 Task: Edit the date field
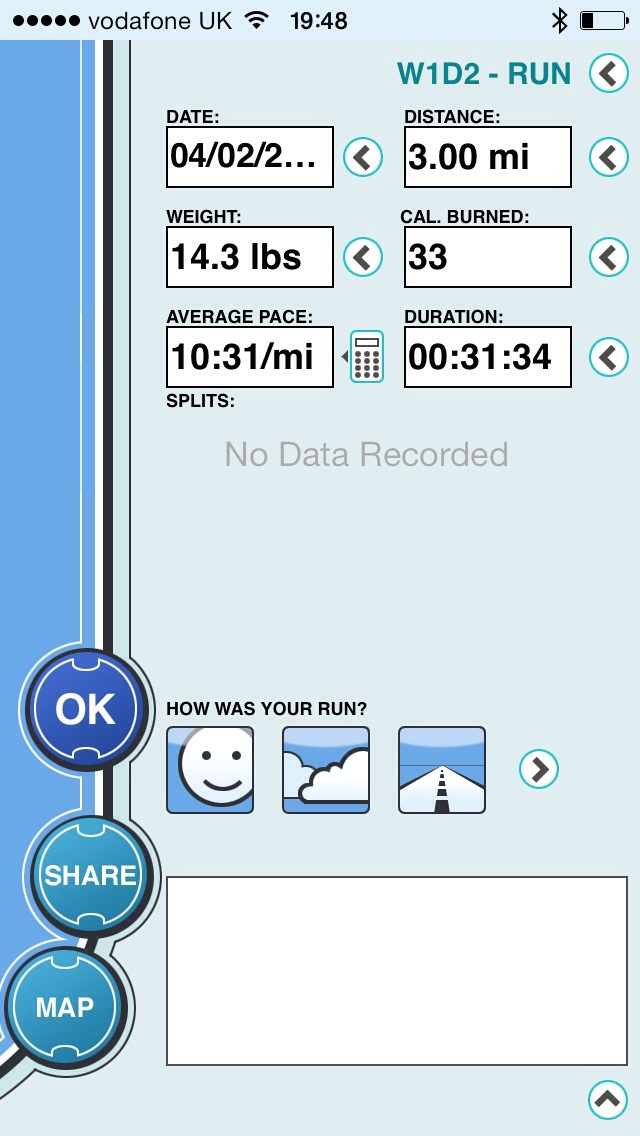(x=249, y=157)
